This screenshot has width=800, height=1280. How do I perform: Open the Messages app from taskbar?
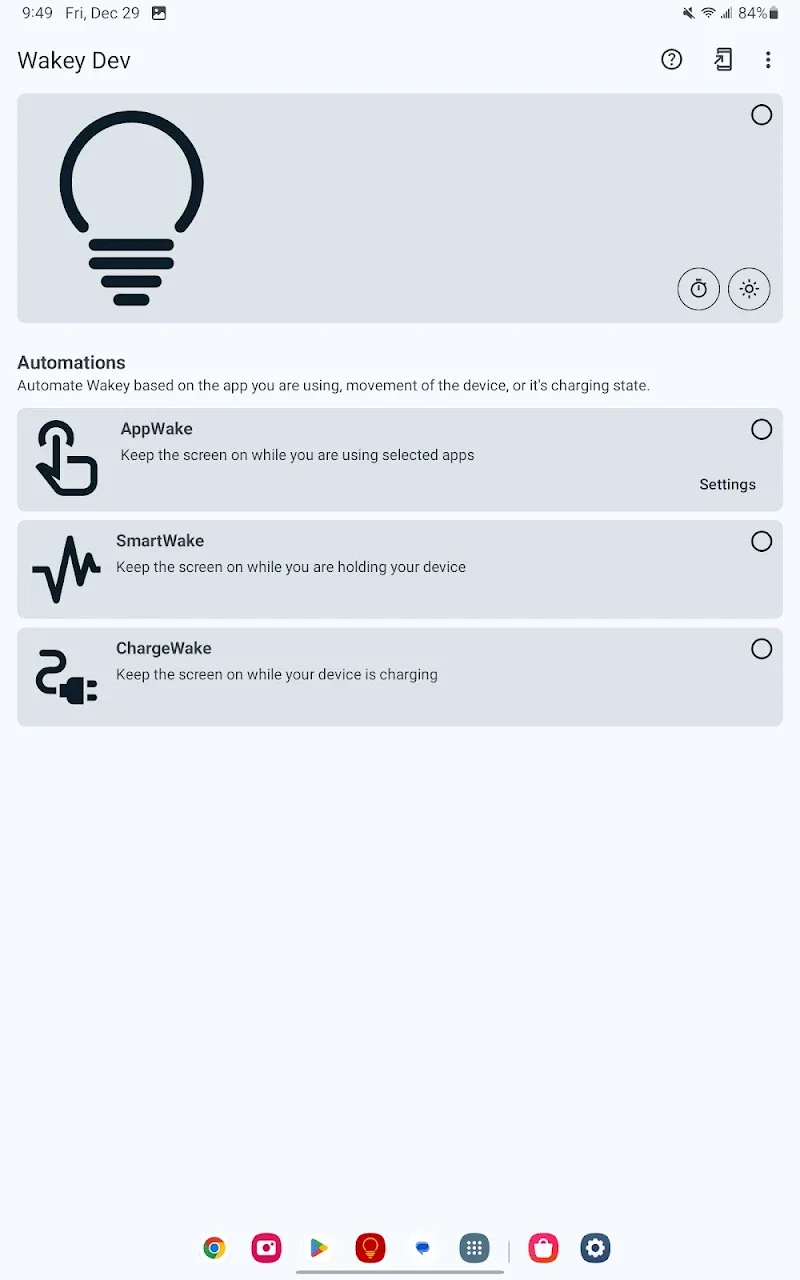tap(422, 1247)
